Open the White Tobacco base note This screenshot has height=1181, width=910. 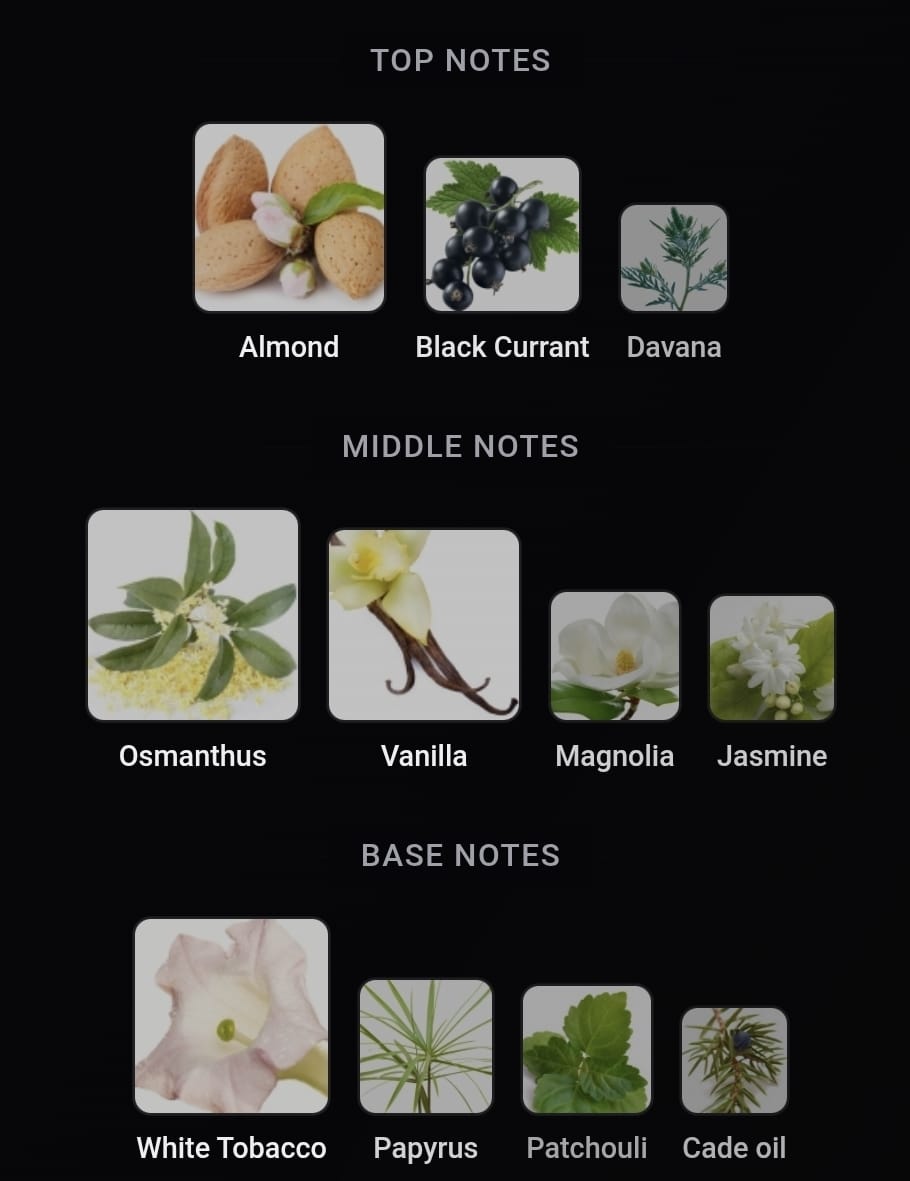click(x=231, y=1016)
